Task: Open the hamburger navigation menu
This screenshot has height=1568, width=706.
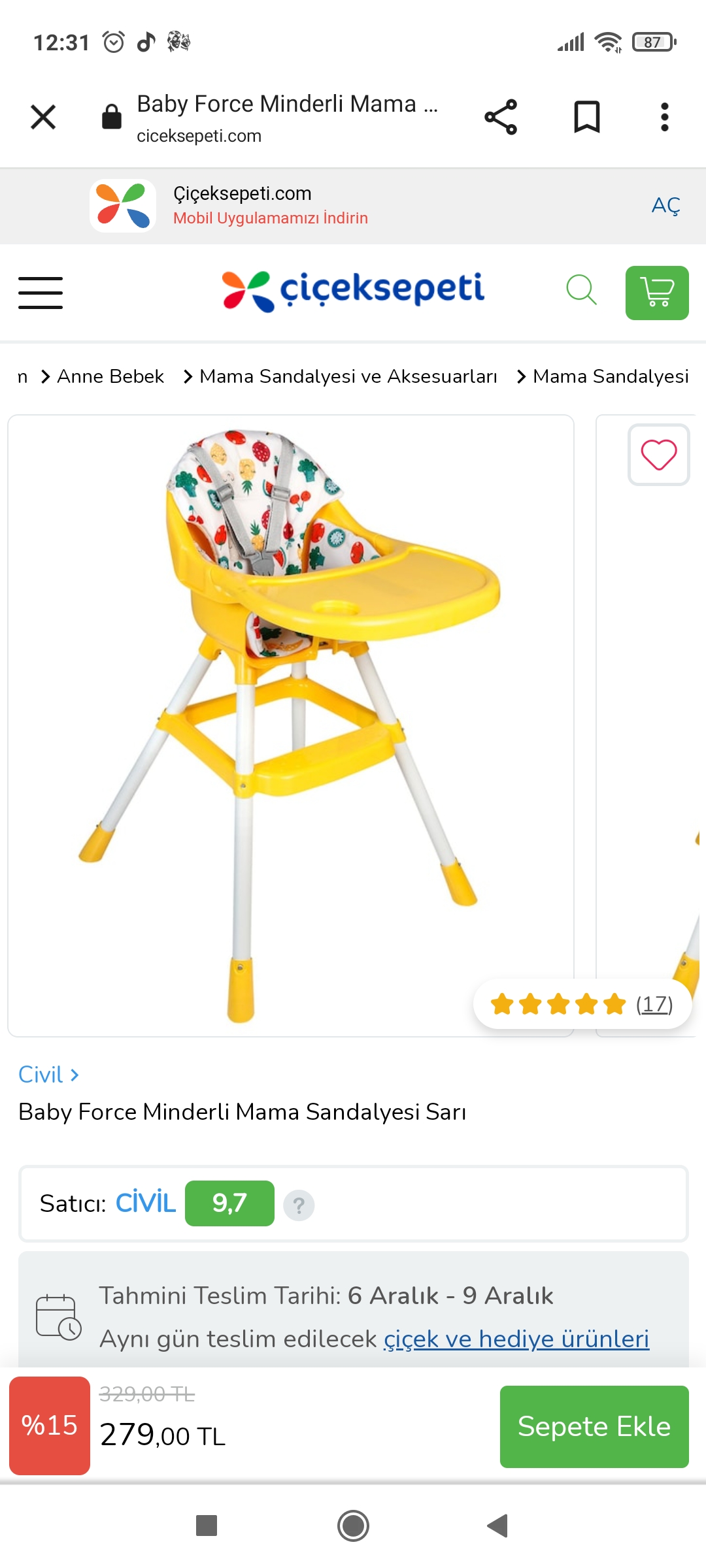Action: pos(41,292)
